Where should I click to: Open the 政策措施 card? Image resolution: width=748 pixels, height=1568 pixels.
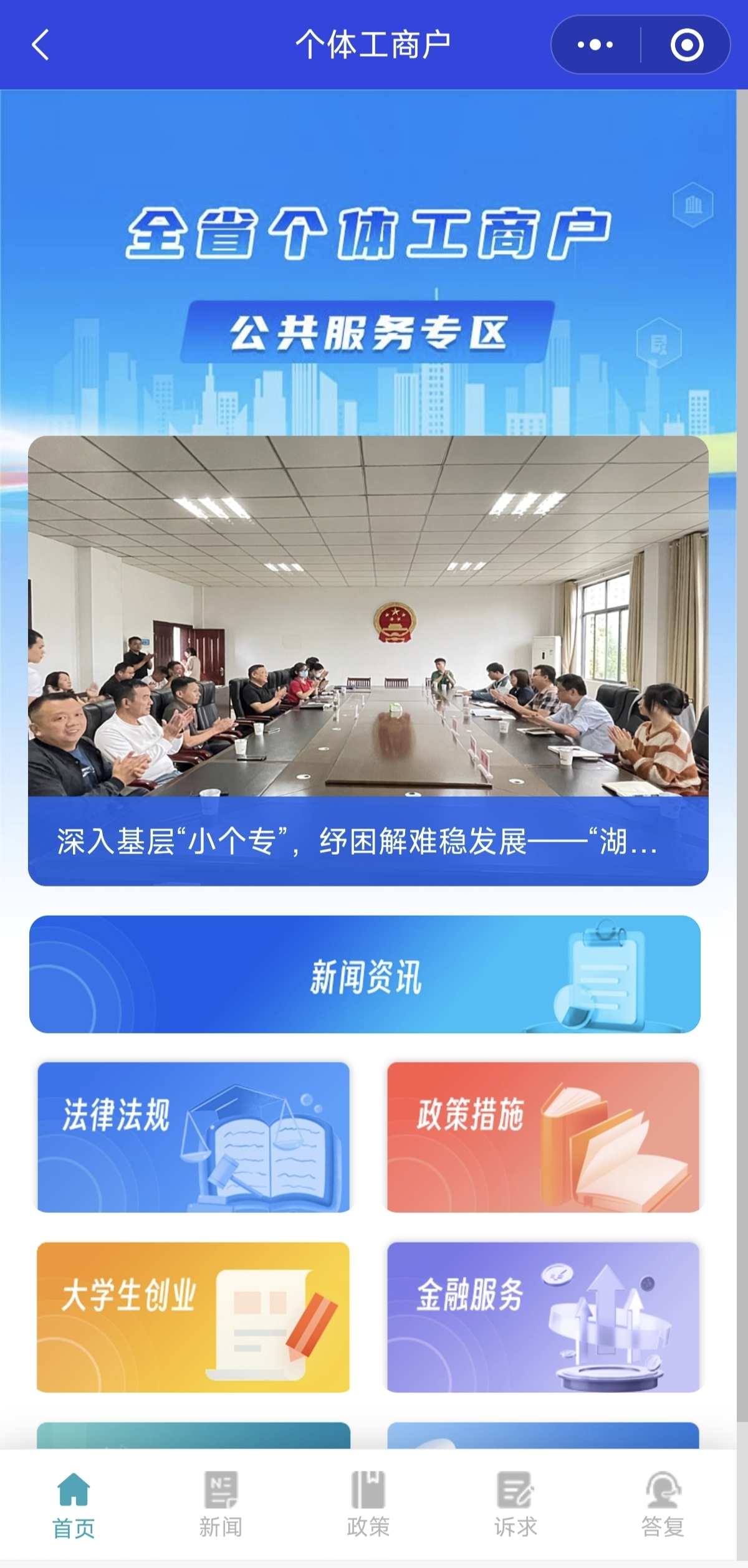(543, 1137)
